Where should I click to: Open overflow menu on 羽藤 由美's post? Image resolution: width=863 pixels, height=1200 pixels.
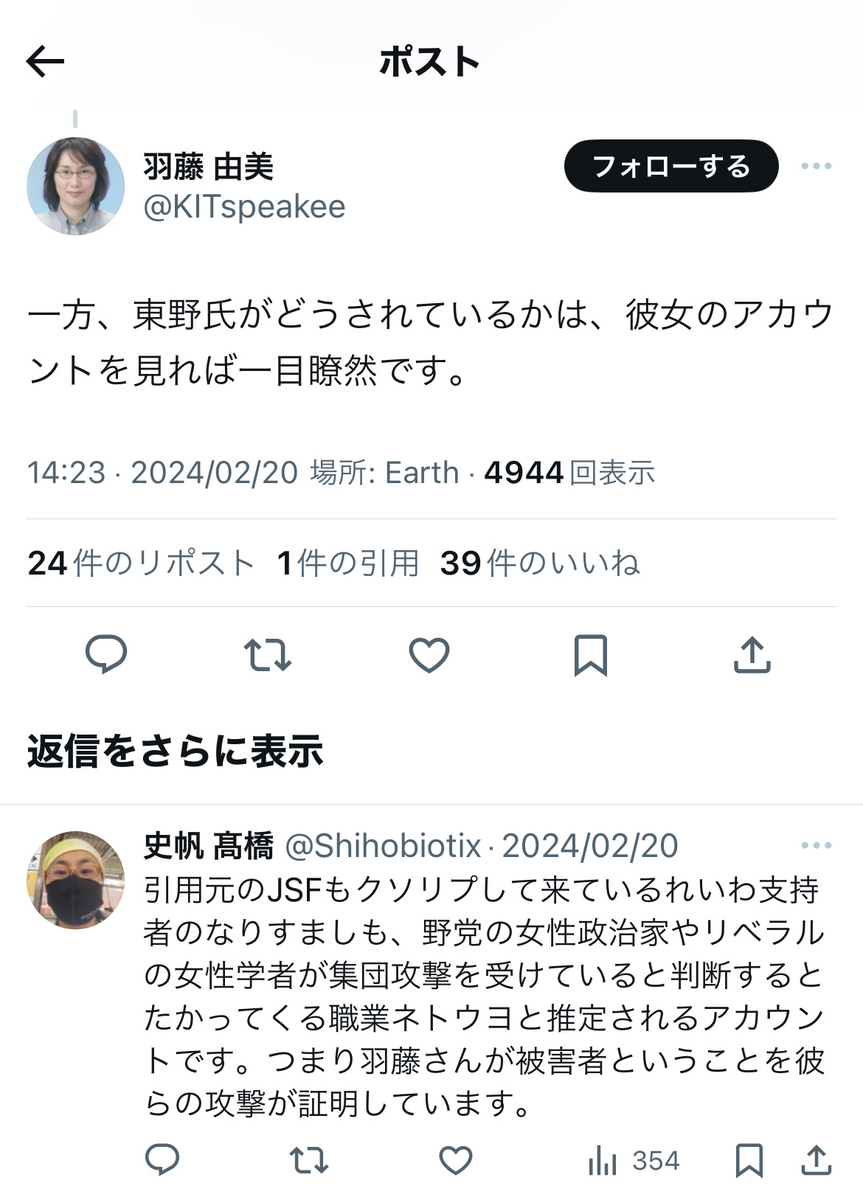(x=816, y=166)
